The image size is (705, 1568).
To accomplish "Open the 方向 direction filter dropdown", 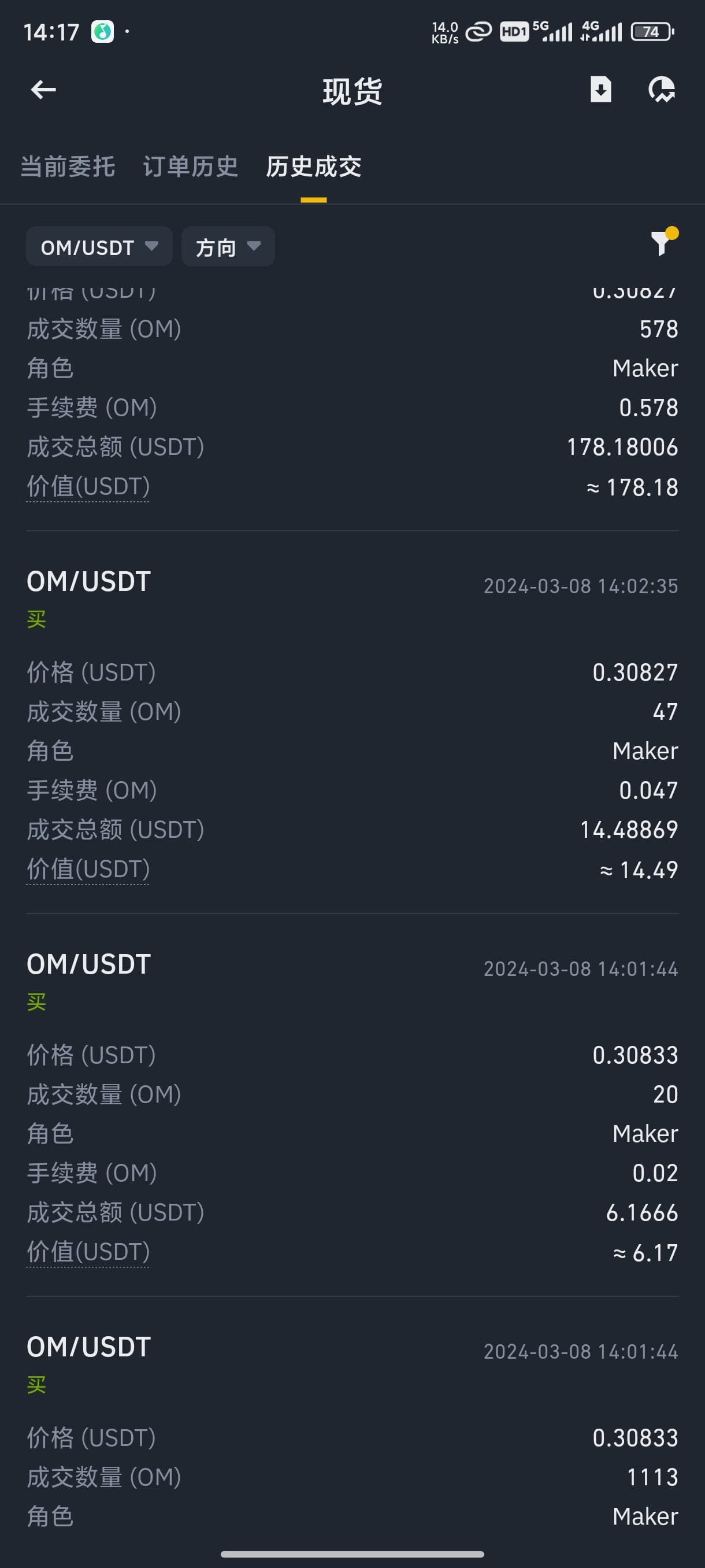I will 228,246.
